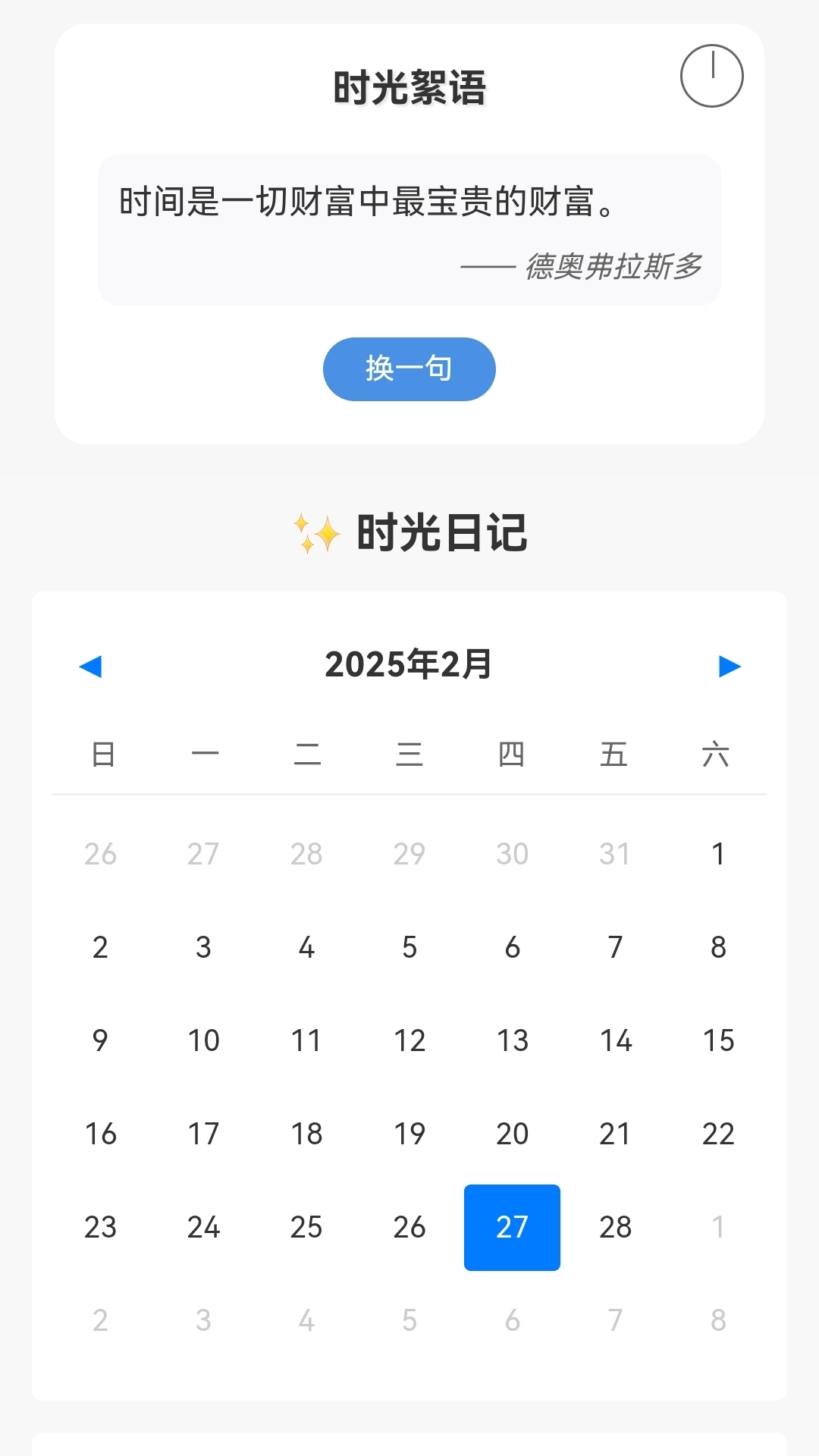The width and height of the screenshot is (819, 1456).
Task: Click the 换一句 button for a new quote
Action: (x=409, y=369)
